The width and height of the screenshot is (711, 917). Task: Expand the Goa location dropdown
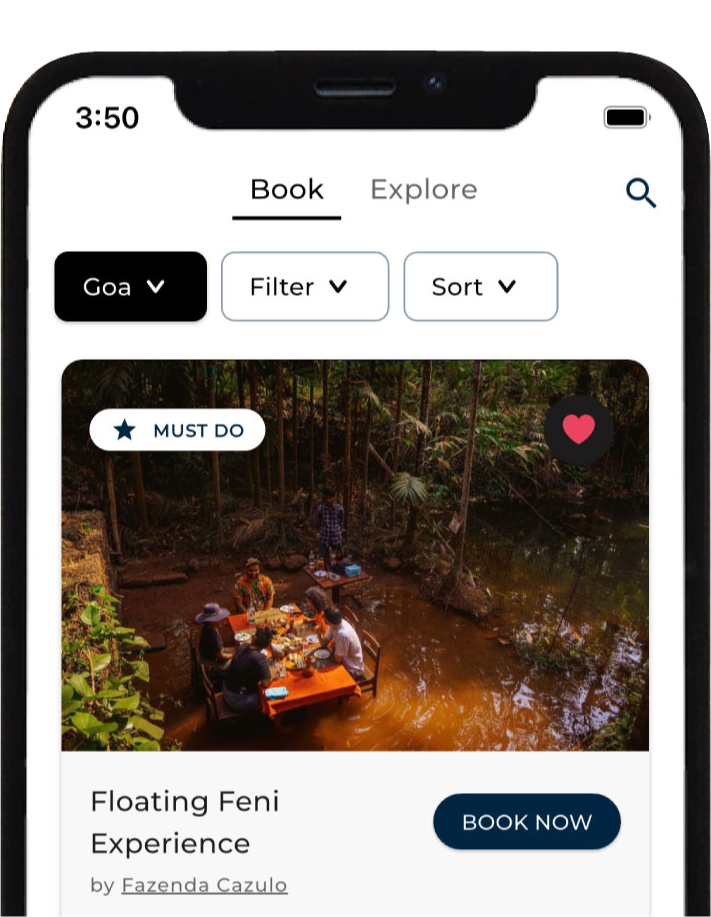pyautogui.click(x=130, y=287)
